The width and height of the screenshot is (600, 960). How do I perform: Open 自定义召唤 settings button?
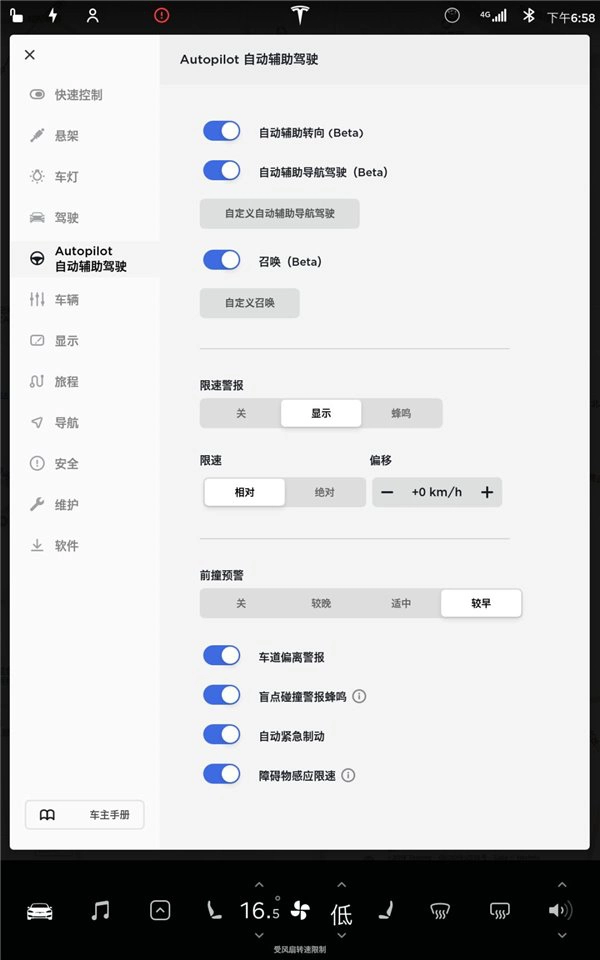pos(249,303)
